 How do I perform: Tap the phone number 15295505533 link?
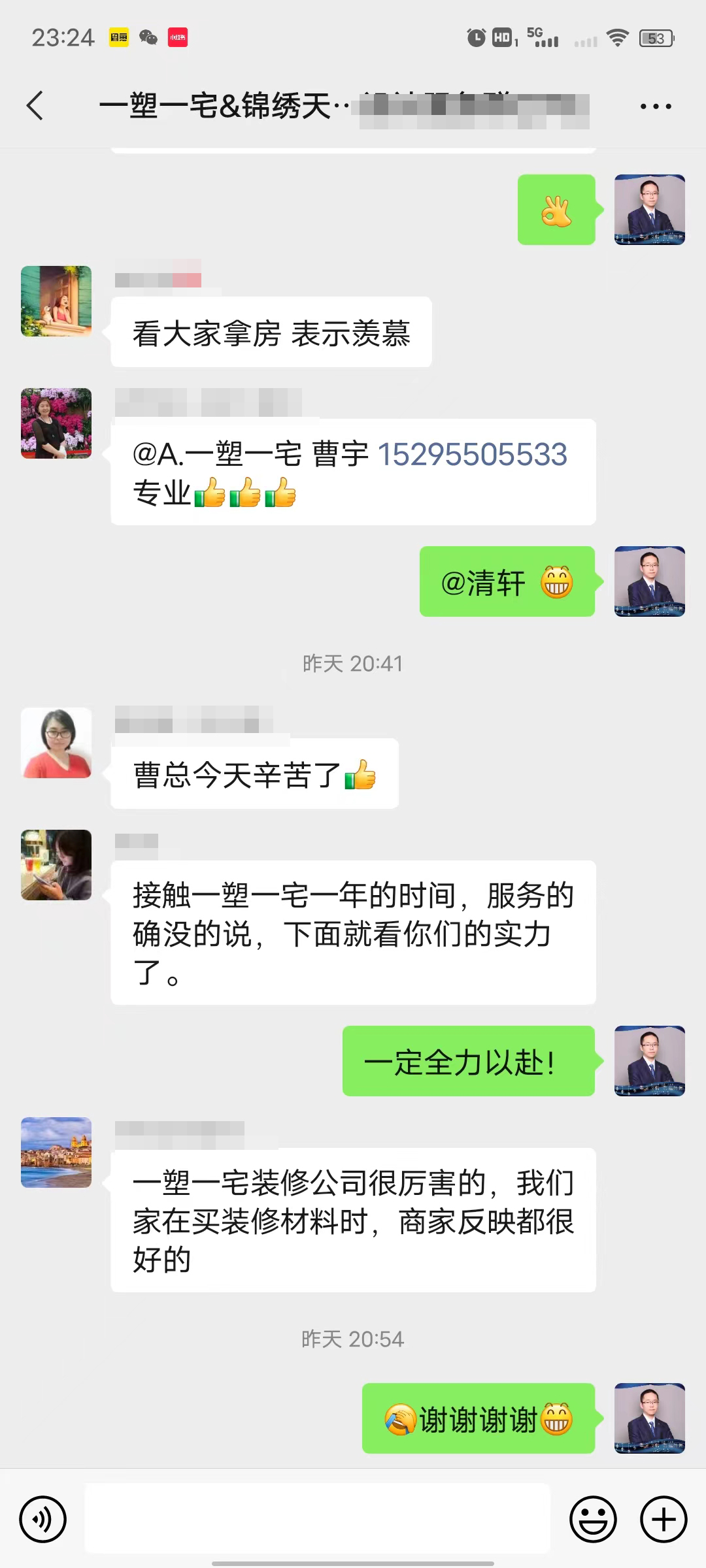[x=472, y=455]
